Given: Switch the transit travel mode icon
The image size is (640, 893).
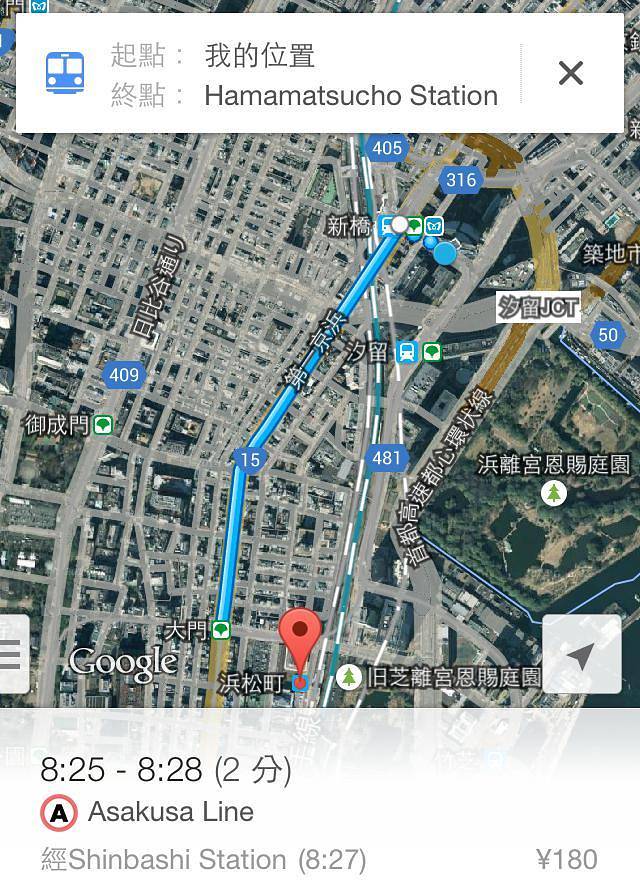Looking at the screenshot, I should pos(65,73).
